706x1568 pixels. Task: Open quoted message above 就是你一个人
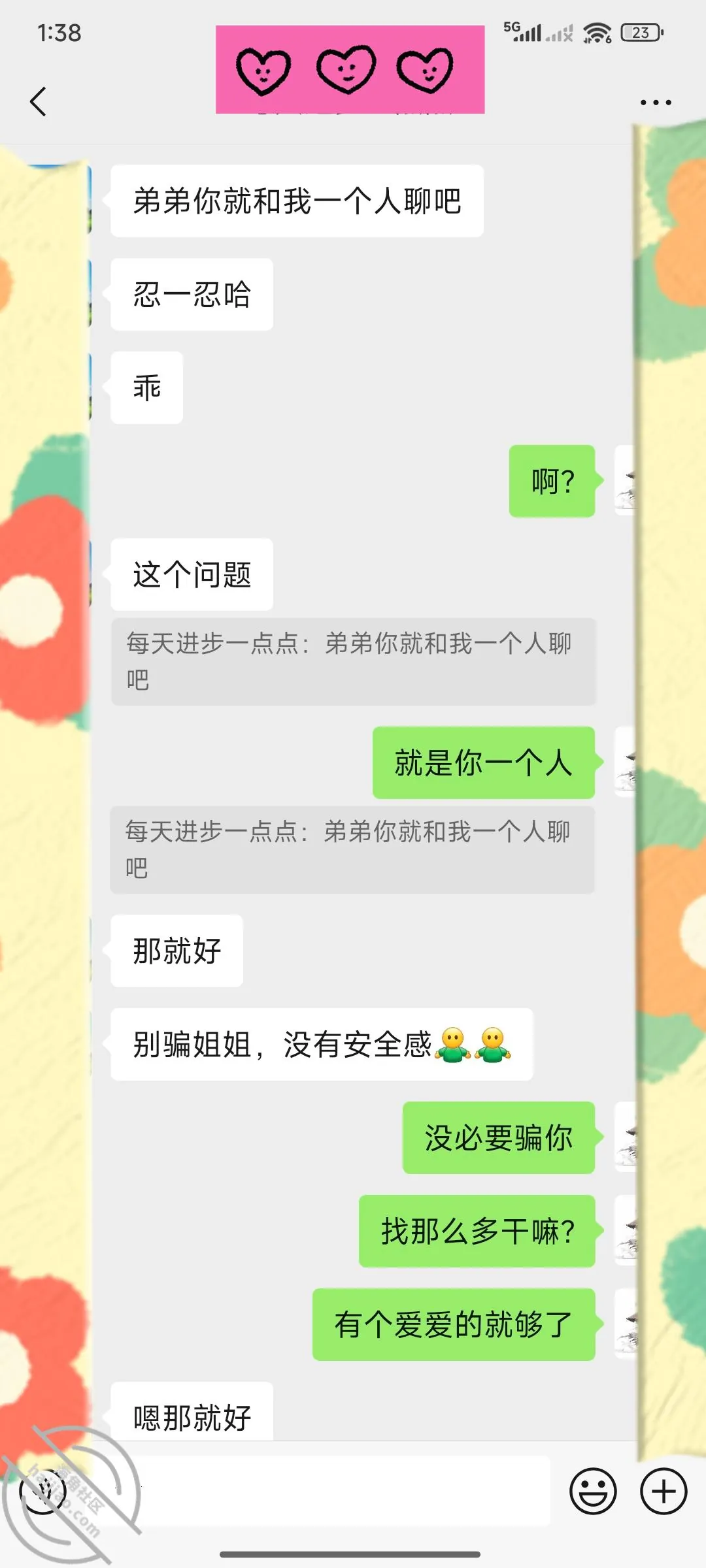pyautogui.click(x=353, y=662)
